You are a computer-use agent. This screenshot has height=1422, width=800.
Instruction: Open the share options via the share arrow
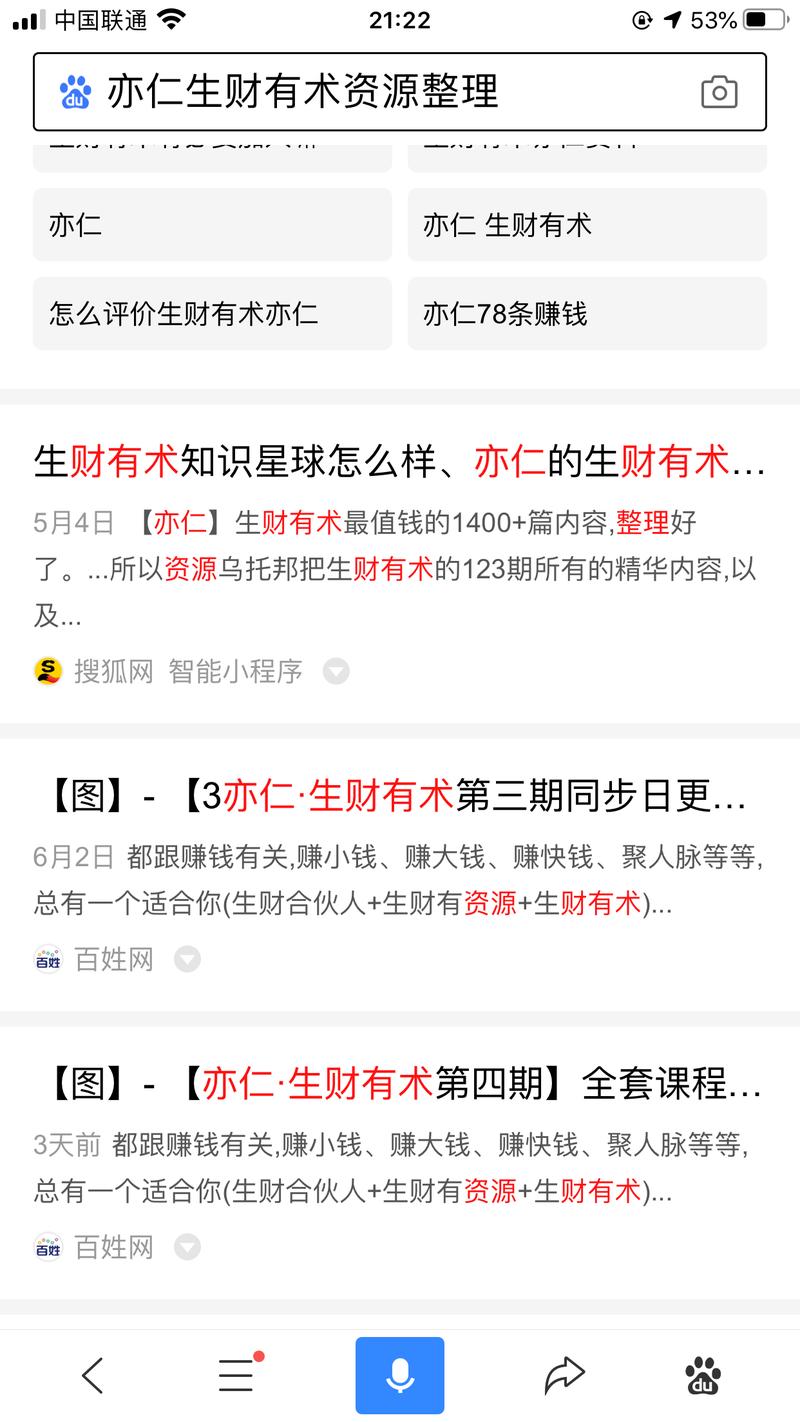click(x=565, y=1374)
